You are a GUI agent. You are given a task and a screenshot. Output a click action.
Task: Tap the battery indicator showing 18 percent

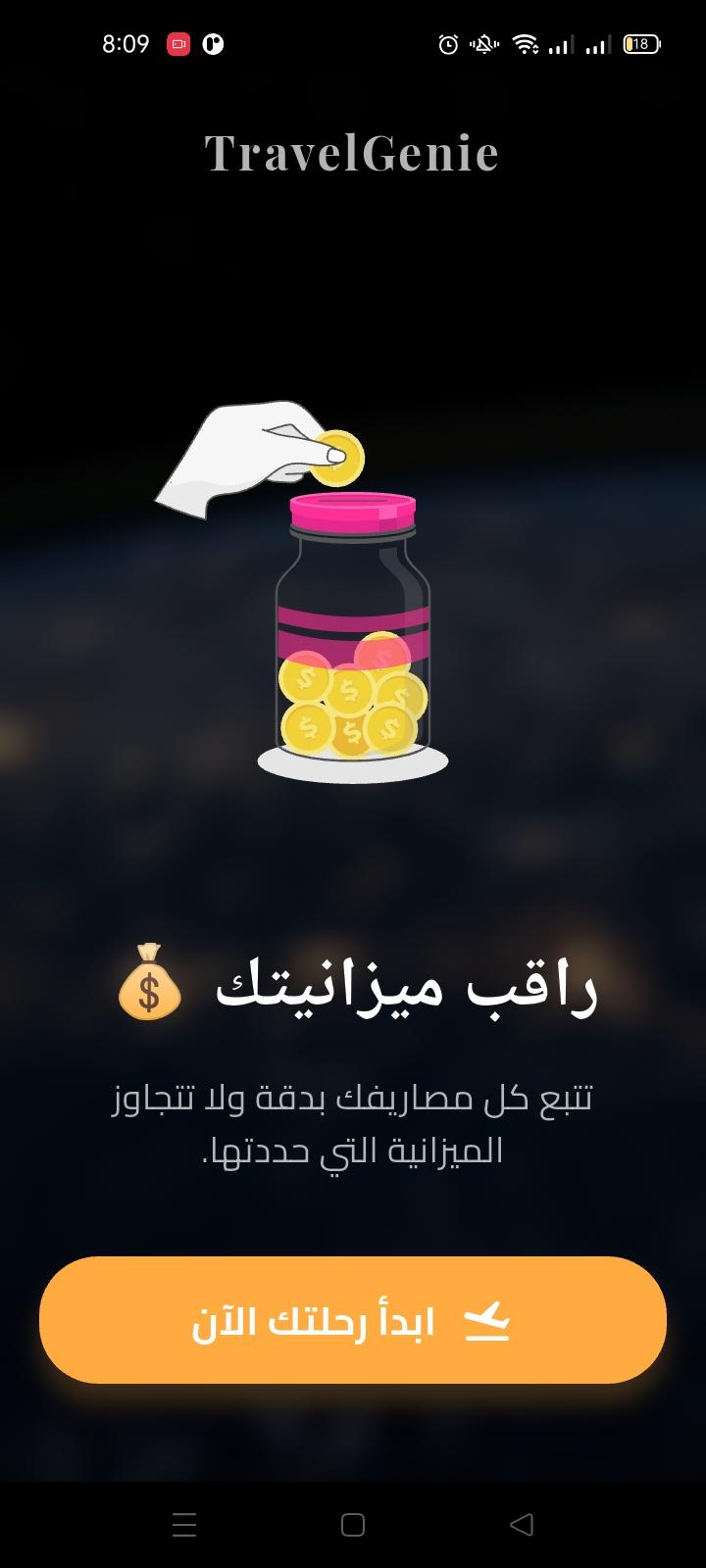(x=639, y=44)
